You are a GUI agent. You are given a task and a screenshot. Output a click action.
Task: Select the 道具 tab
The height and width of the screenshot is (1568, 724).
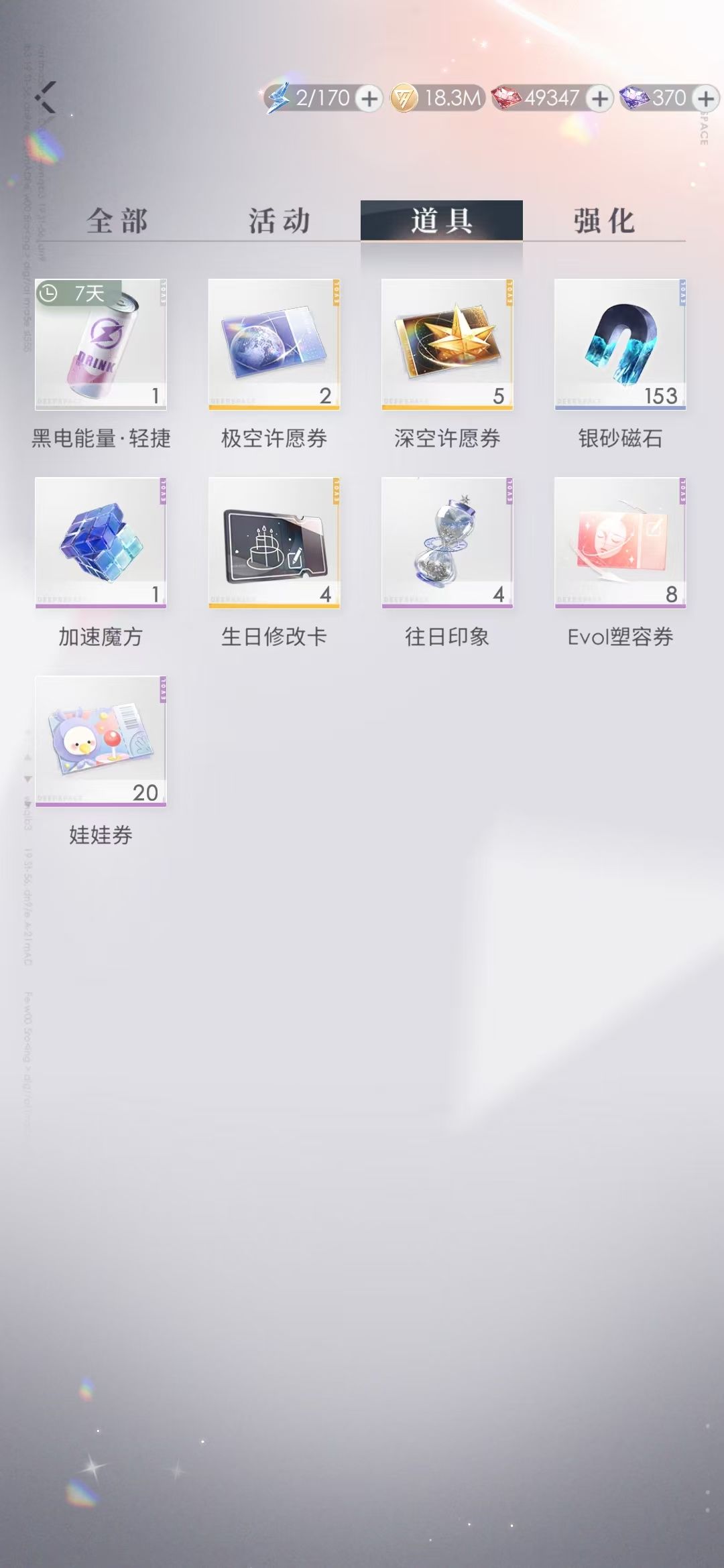(442, 220)
